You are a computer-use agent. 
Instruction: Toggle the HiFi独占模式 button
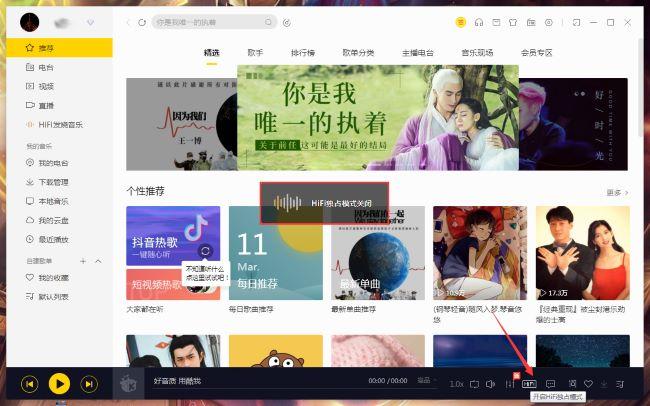coord(530,384)
